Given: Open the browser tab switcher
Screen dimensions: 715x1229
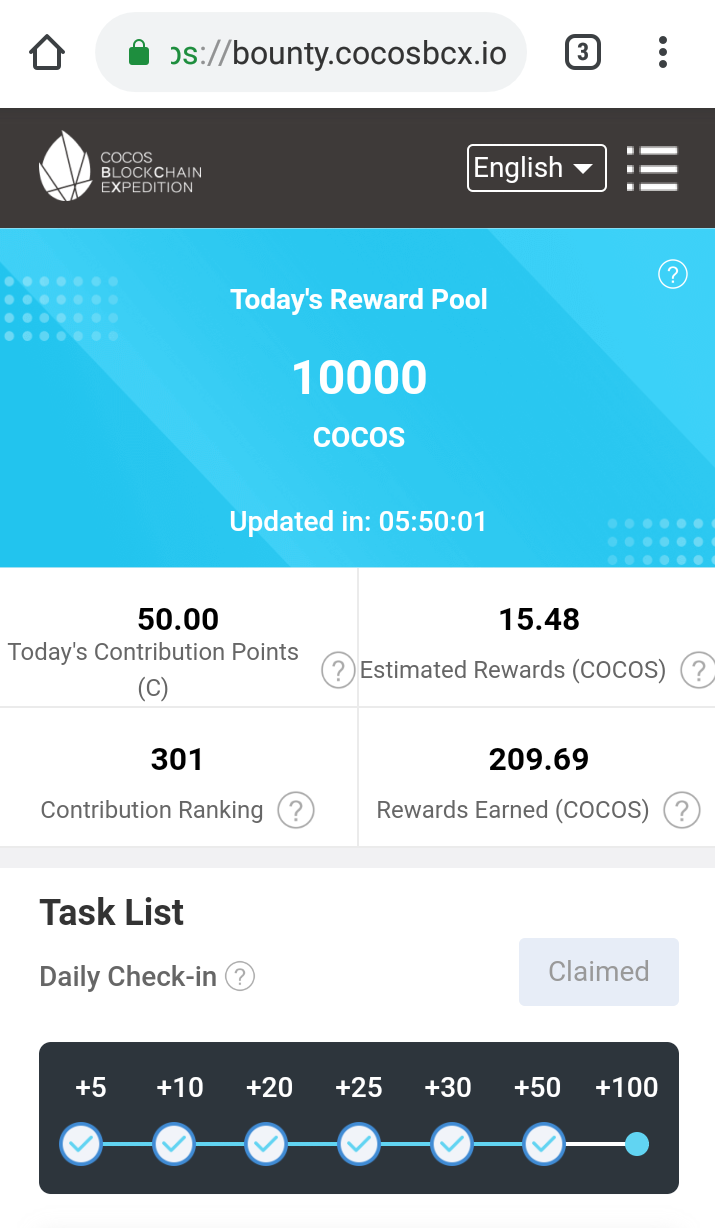Looking at the screenshot, I should 583,52.
